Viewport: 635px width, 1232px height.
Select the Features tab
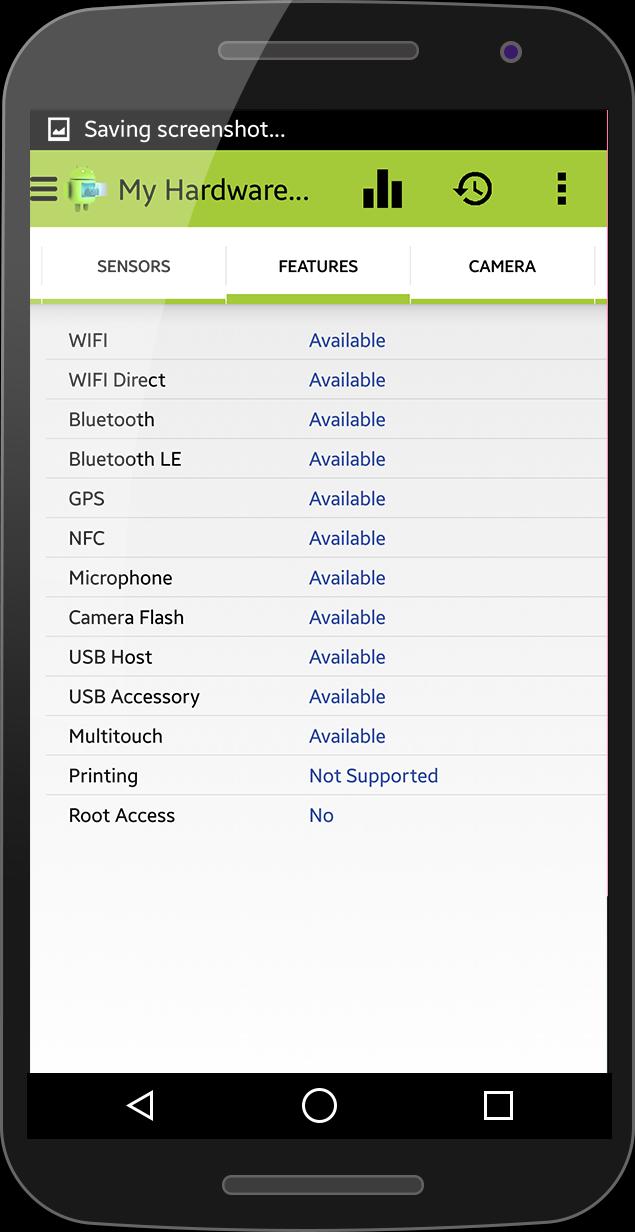(x=318, y=266)
